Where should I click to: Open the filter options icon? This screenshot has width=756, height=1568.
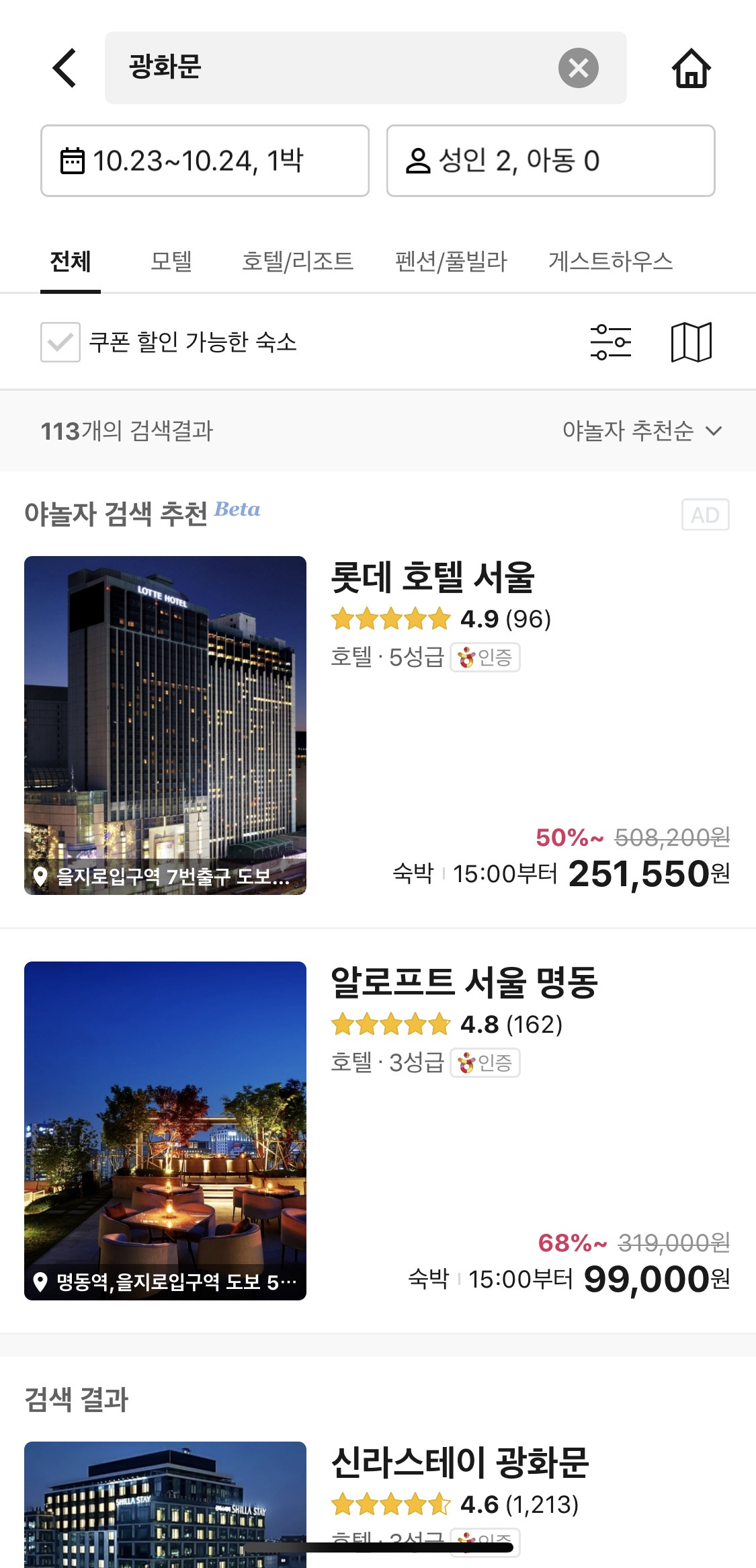[x=610, y=342]
